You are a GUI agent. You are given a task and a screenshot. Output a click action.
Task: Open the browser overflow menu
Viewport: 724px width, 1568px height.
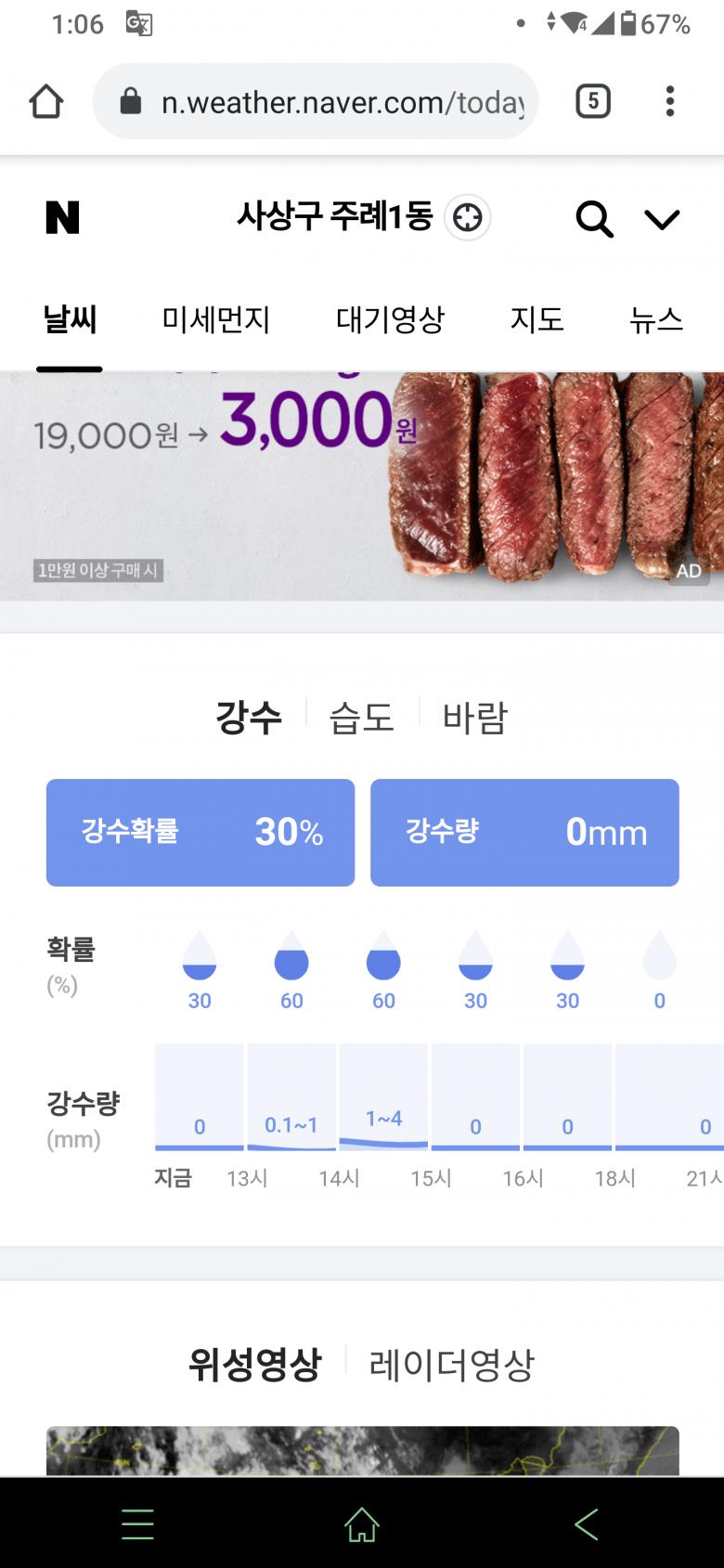pyautogui.click(x=669, y=101)
